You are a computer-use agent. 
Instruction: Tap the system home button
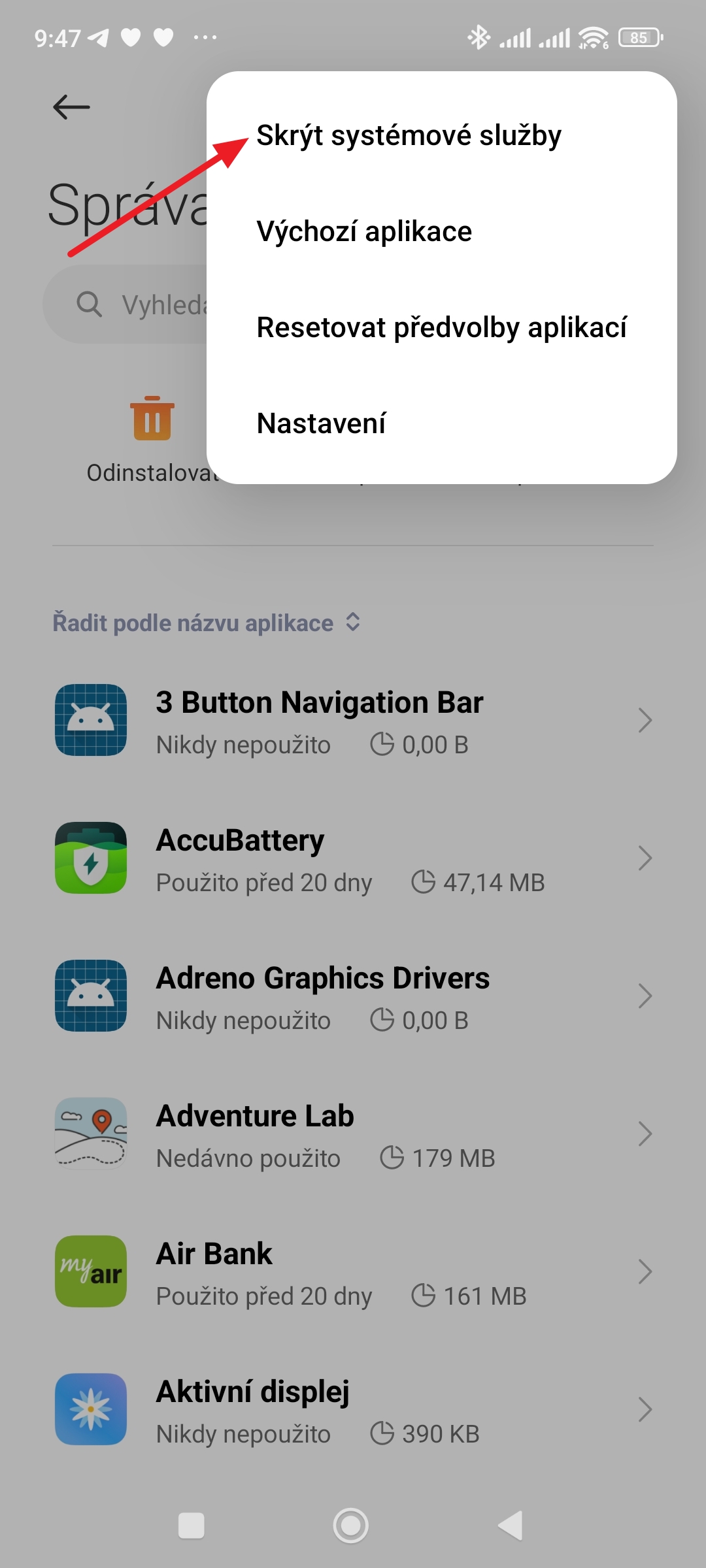coord(351,1526)
